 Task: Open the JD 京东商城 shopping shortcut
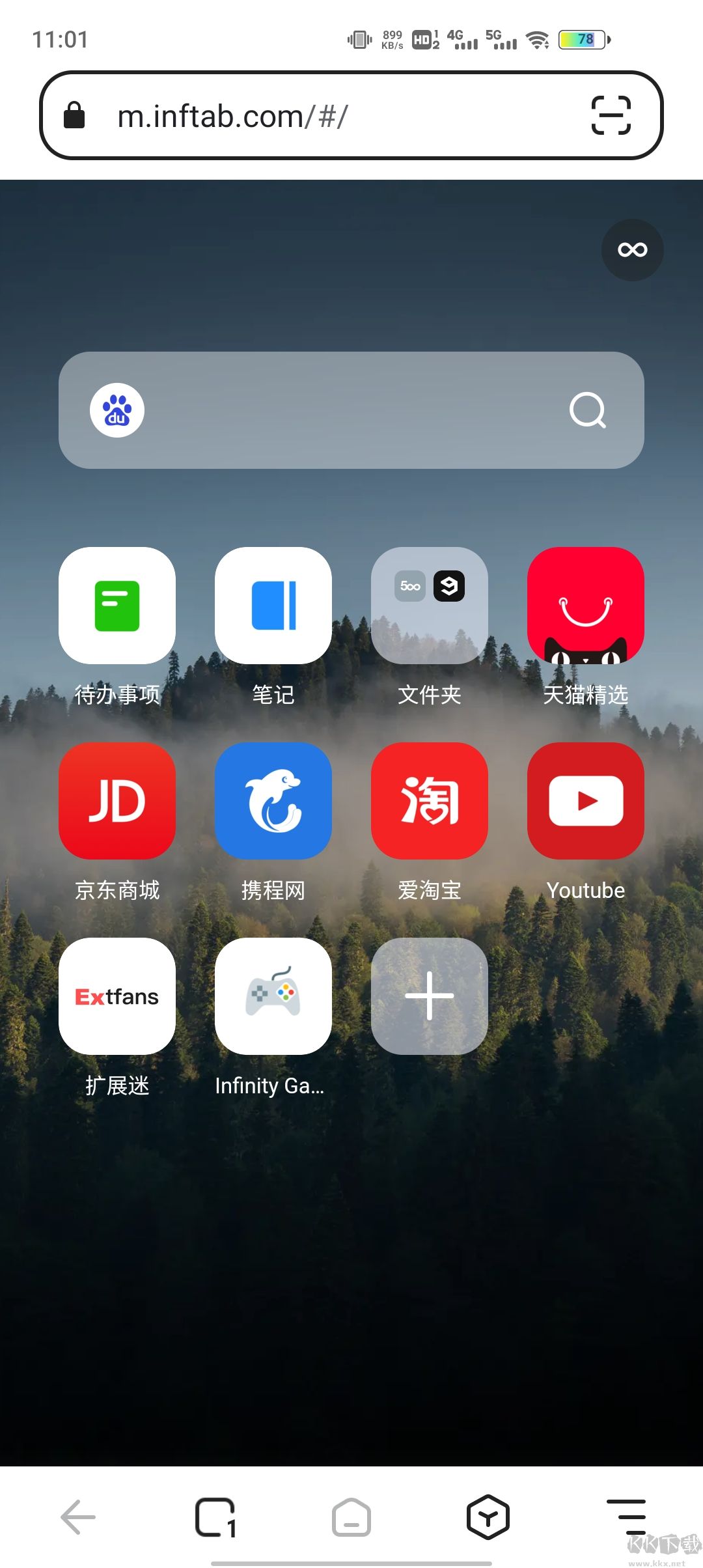[117, 800]
